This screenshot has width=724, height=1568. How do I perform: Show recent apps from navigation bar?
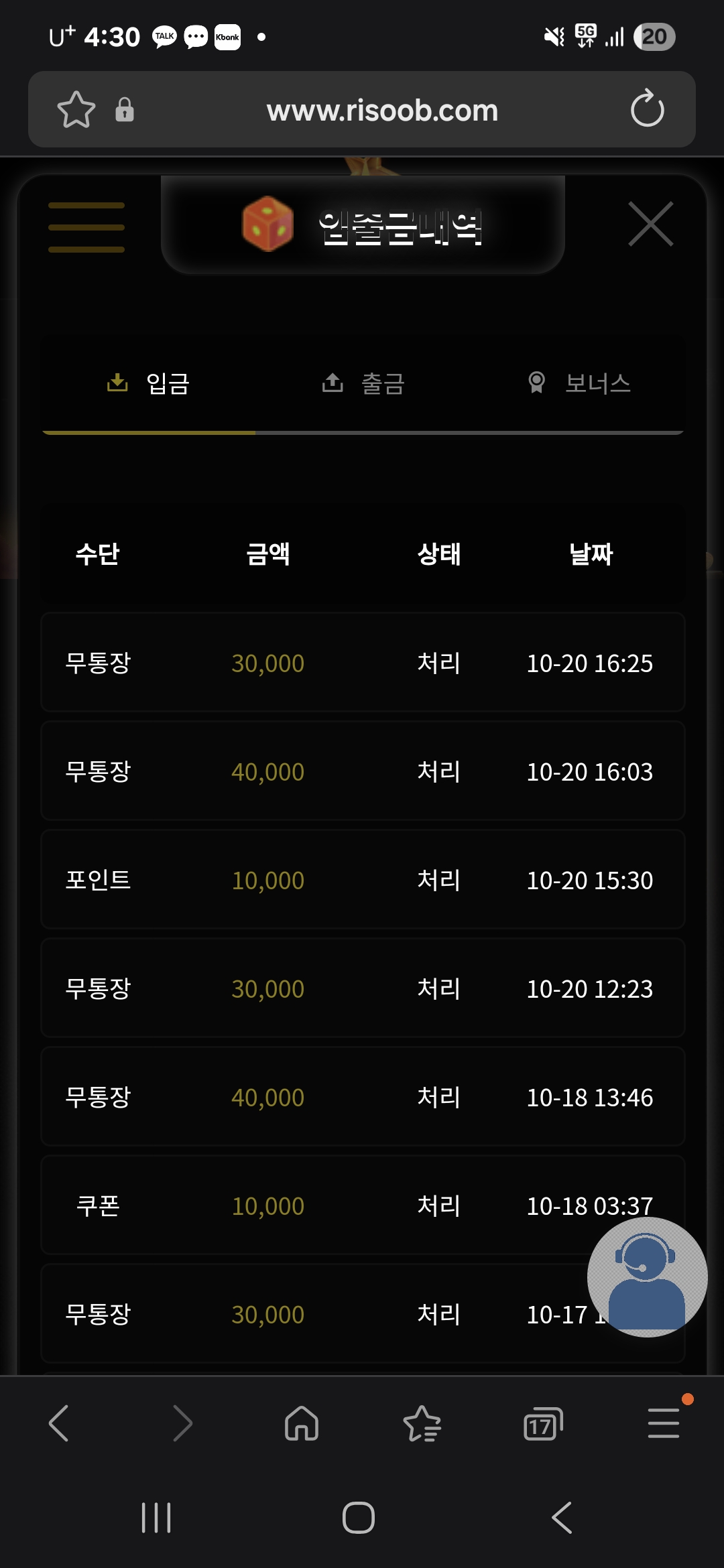point(156,1518)
